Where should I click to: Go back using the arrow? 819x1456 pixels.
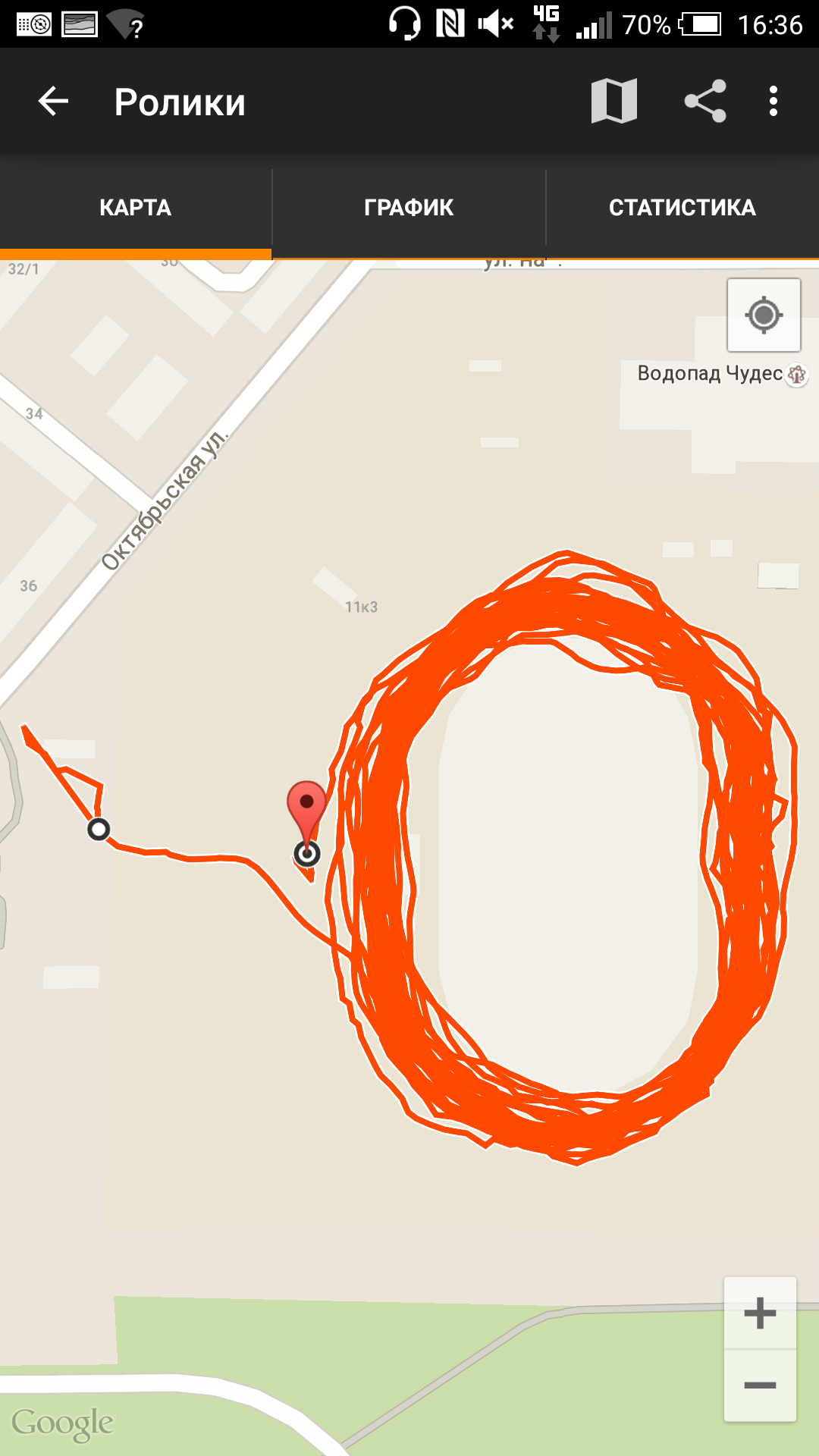[x=53, y=101]
